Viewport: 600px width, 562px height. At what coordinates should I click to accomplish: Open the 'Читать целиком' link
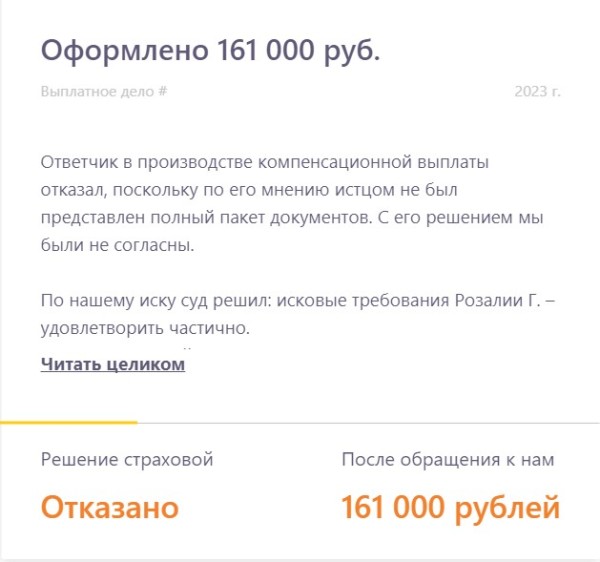pyautogui.click(x=113, y=365)
